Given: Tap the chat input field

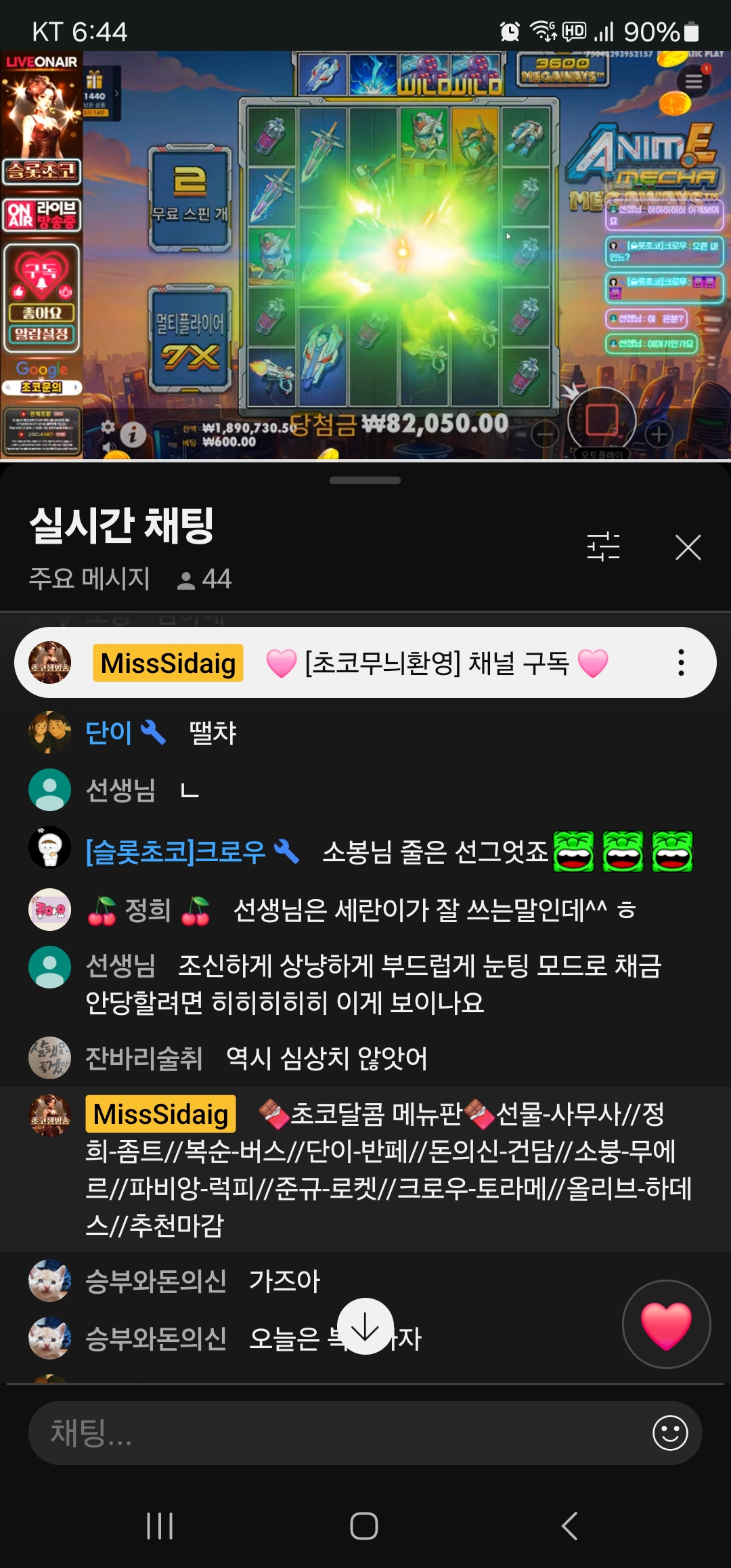Looking at the screenshot, I should point(338,1433).
